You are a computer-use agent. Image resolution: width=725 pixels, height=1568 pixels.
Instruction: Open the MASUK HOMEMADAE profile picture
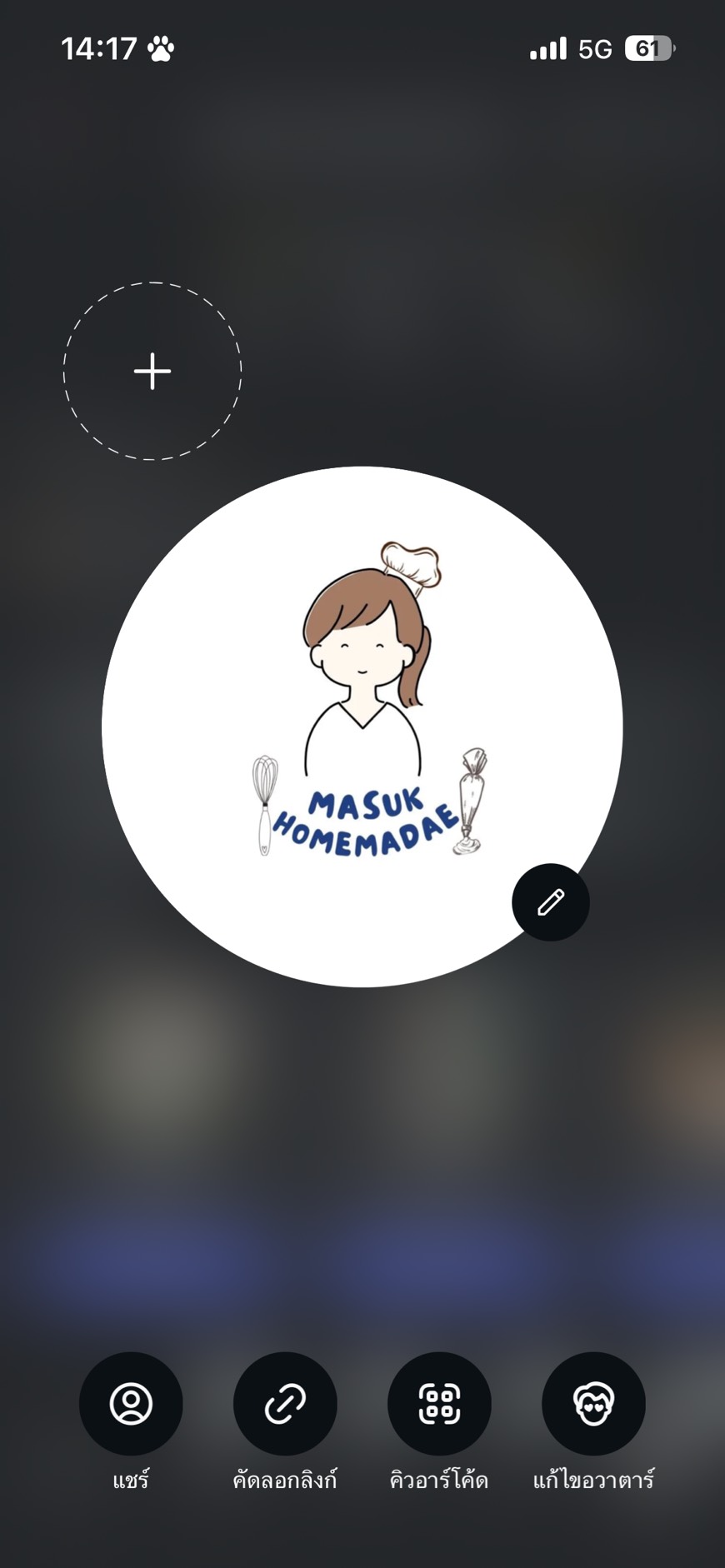point(362,727)
